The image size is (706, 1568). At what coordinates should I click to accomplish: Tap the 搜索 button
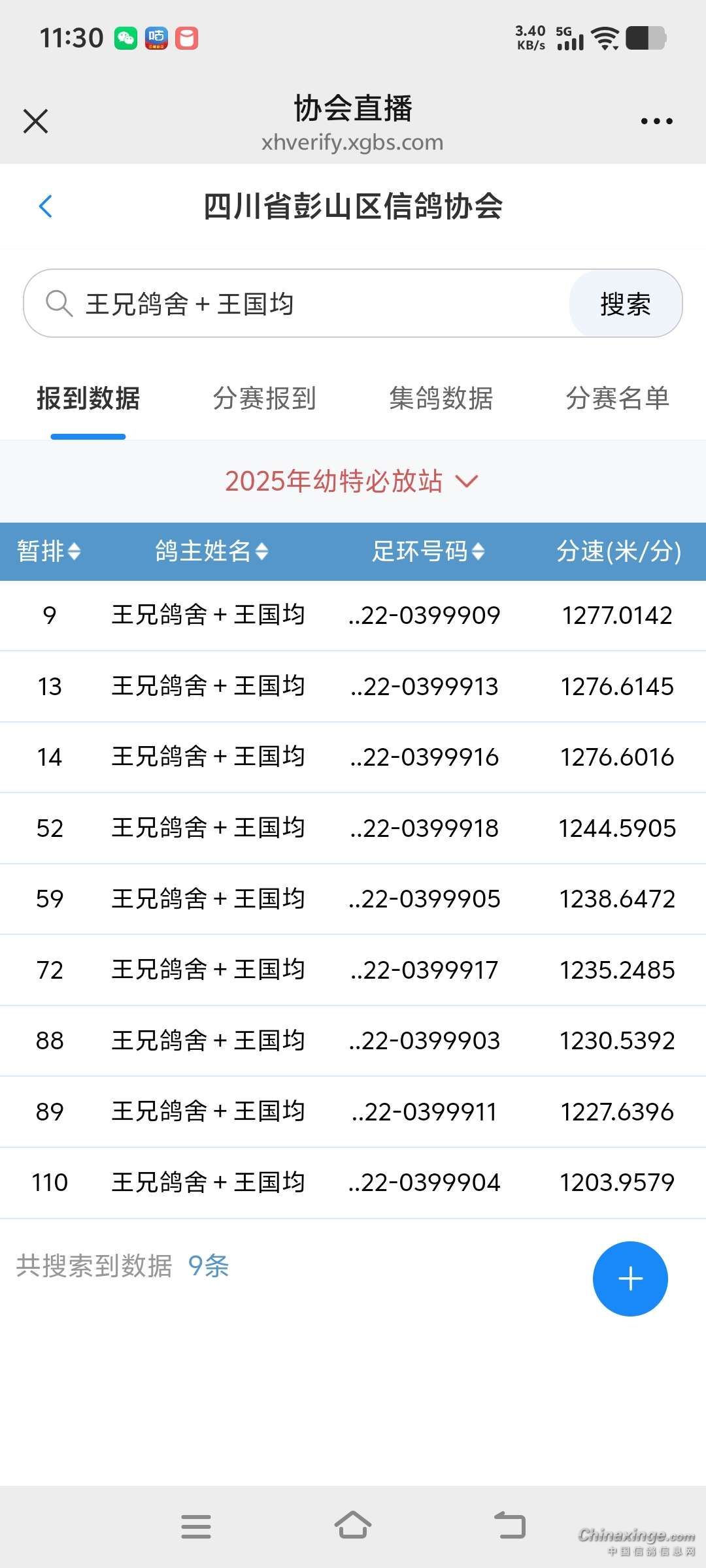[x=625, y=304]
